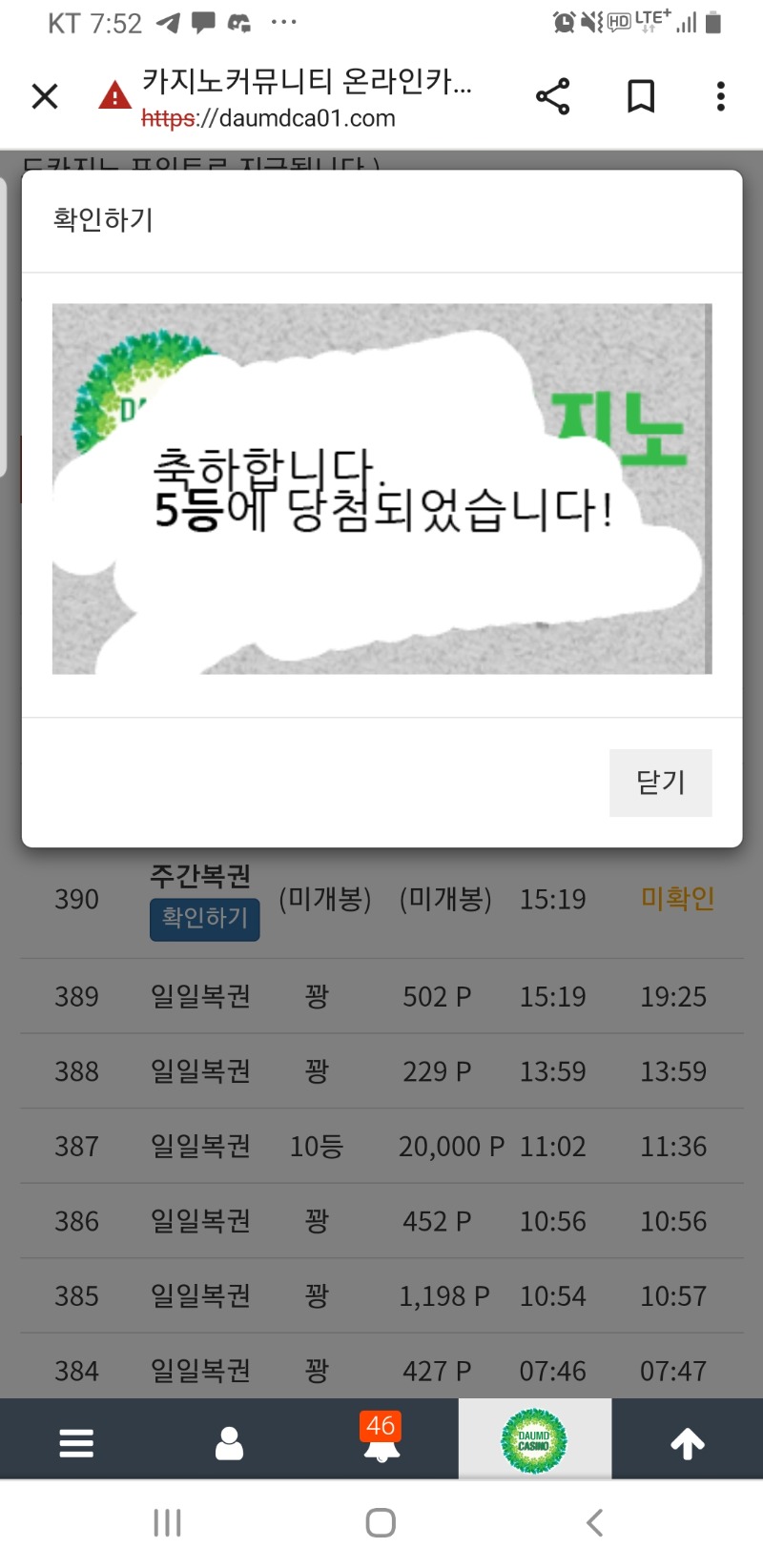The width and height of the screenshot is (763, 1568).
Task: Tap 확인하기 under 주간복권
Action: pyautogui.click(x=204, y=918)
